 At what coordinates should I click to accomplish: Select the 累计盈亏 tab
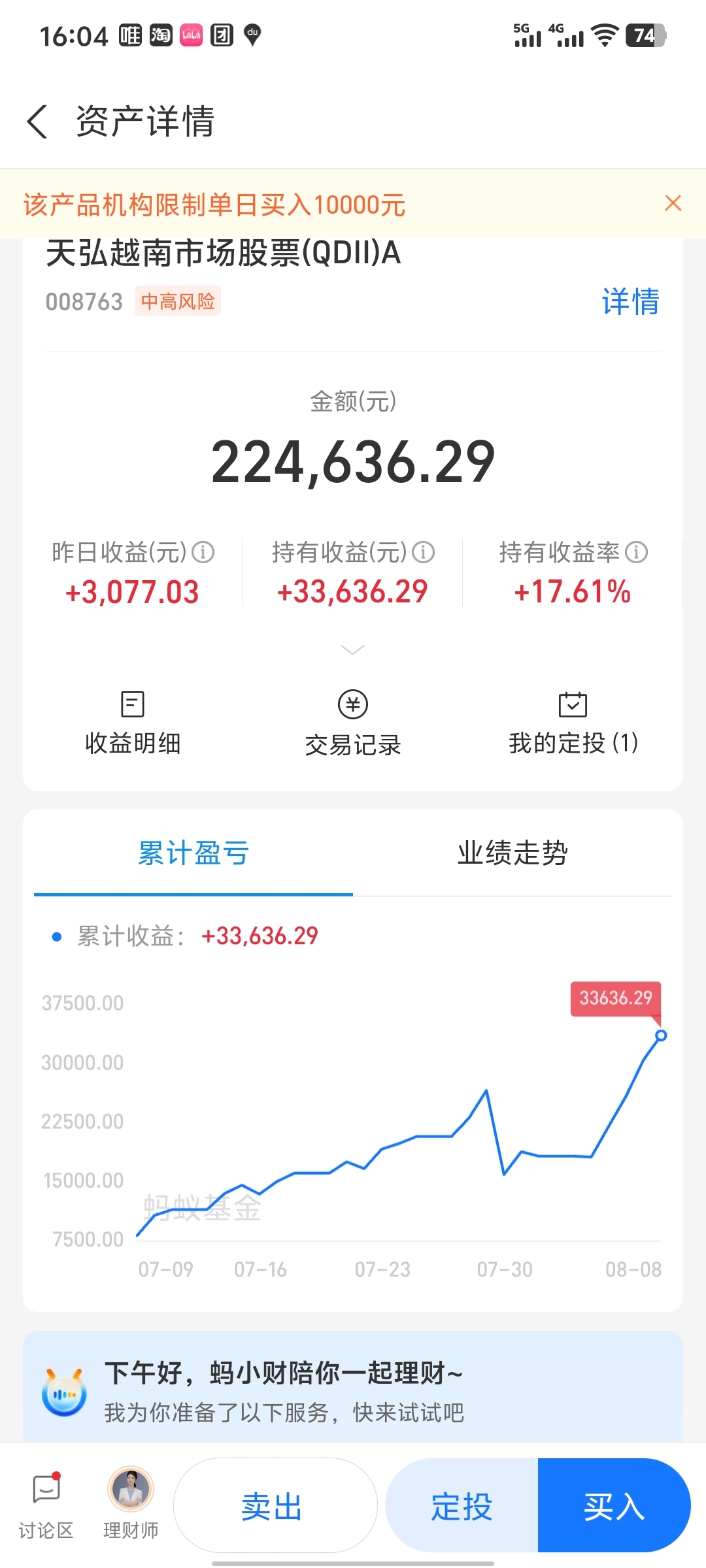[x=193, y=853]
